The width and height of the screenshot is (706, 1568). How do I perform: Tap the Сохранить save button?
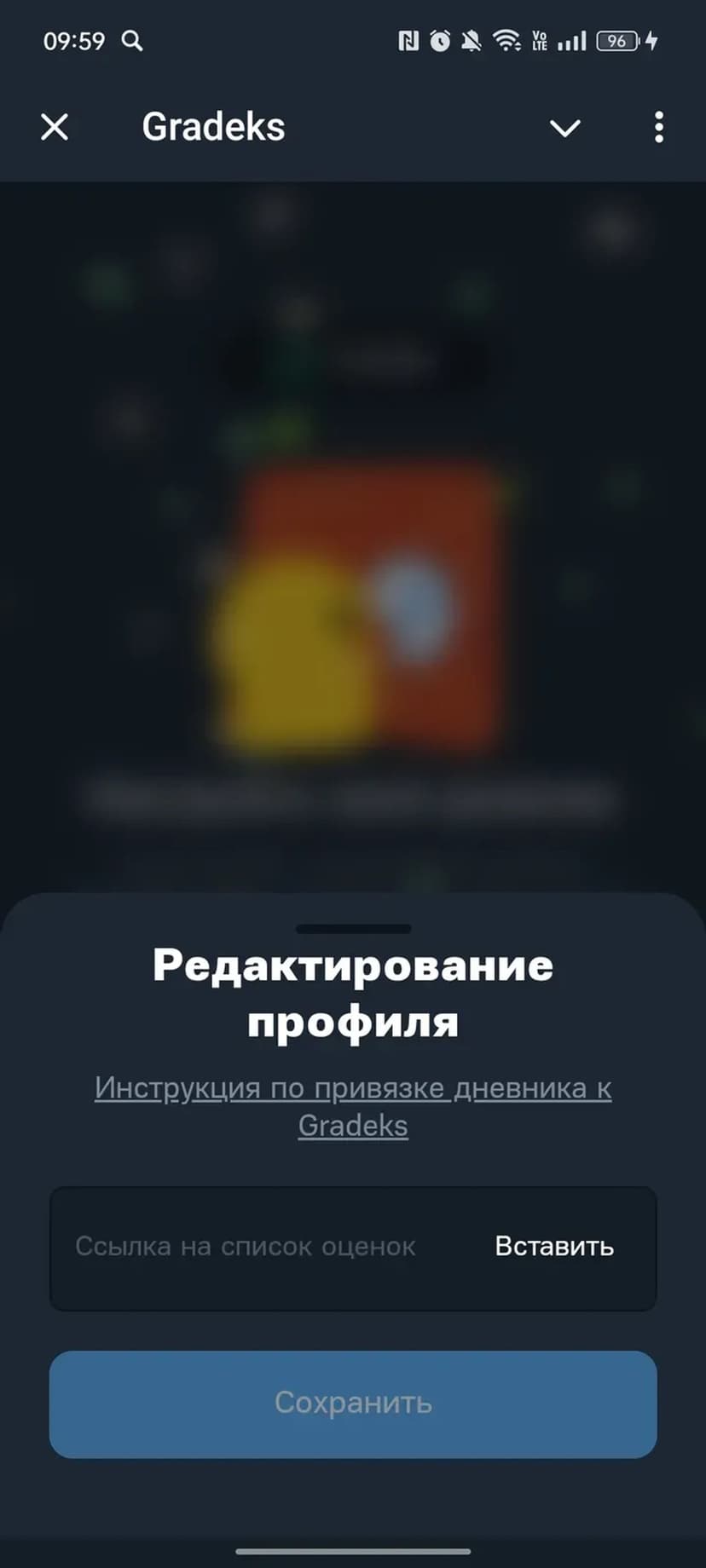353,1404
